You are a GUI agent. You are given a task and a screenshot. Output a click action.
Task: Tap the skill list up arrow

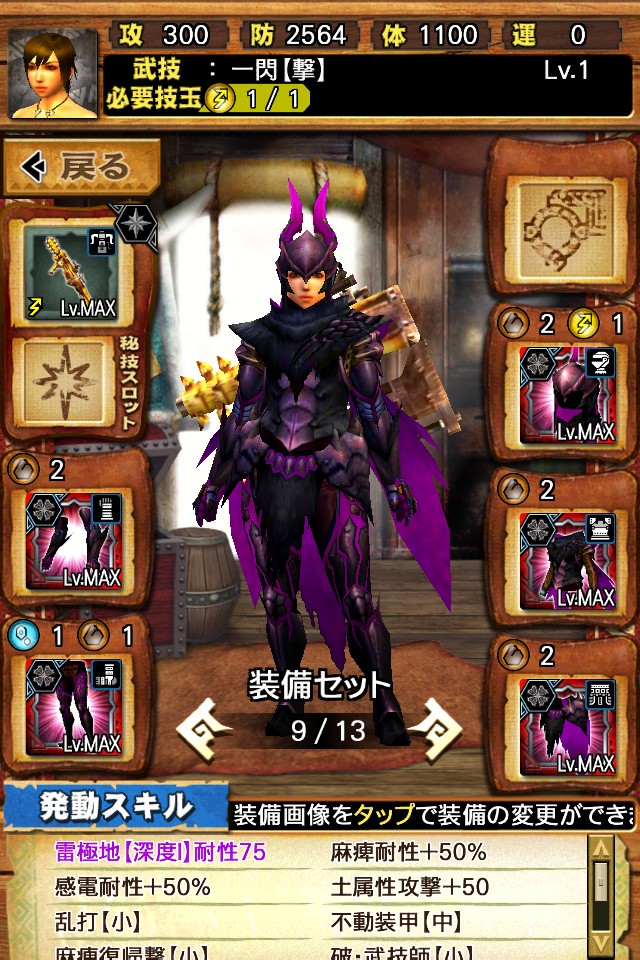(601, 849)
